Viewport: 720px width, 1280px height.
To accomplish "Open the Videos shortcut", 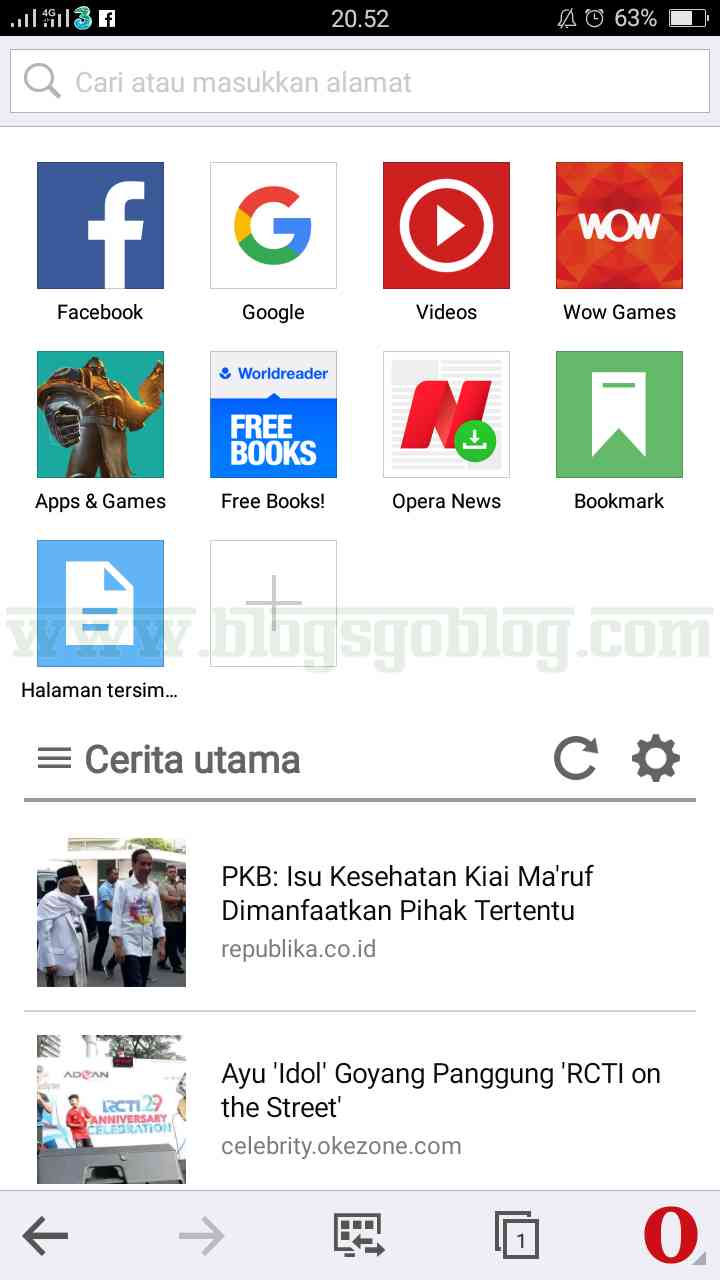I will point(446,226).
